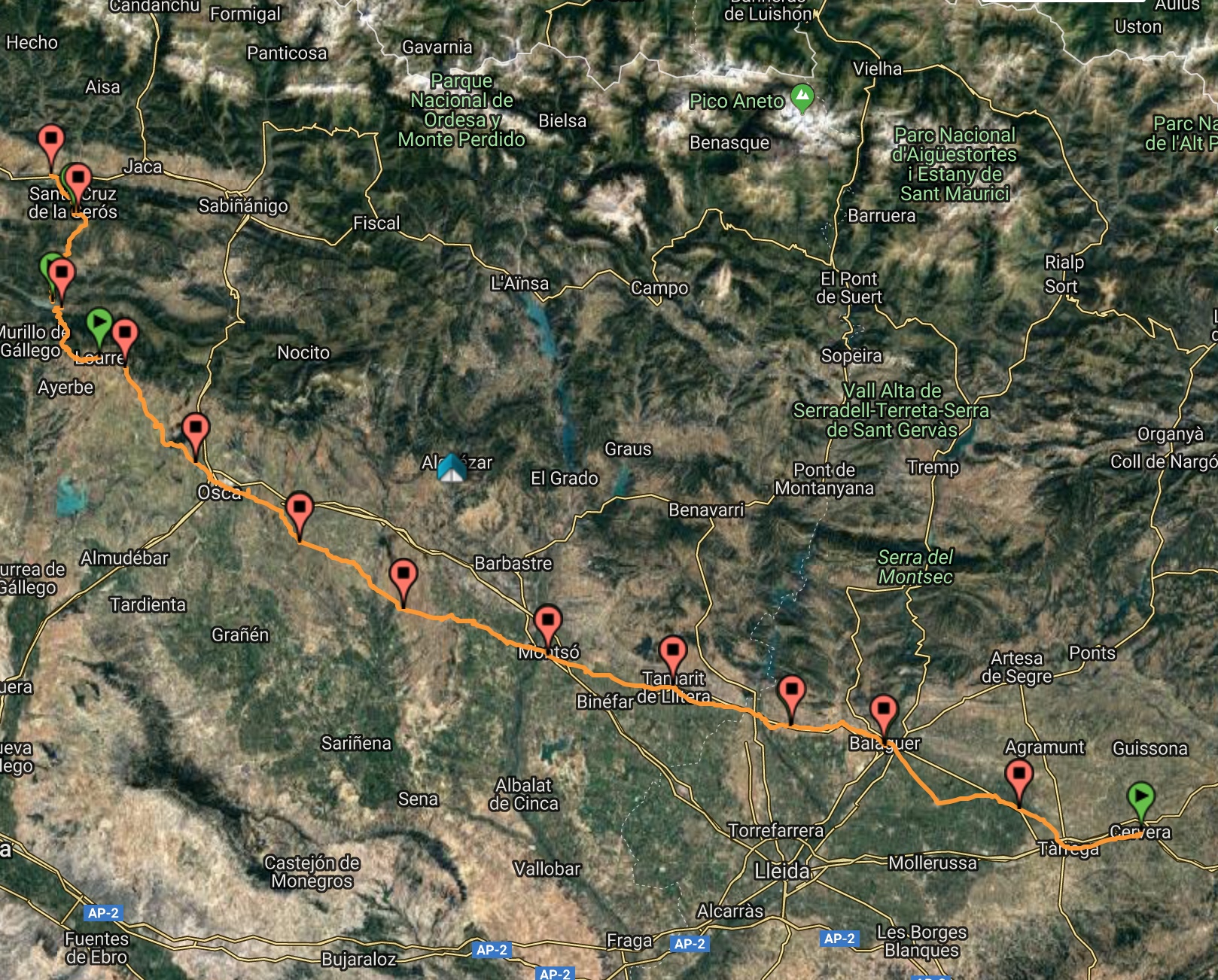The width and height of the screenshot is (1218, 980).
Task: Select the red stop marker at Balaguer
Action: tap(883, 710)
